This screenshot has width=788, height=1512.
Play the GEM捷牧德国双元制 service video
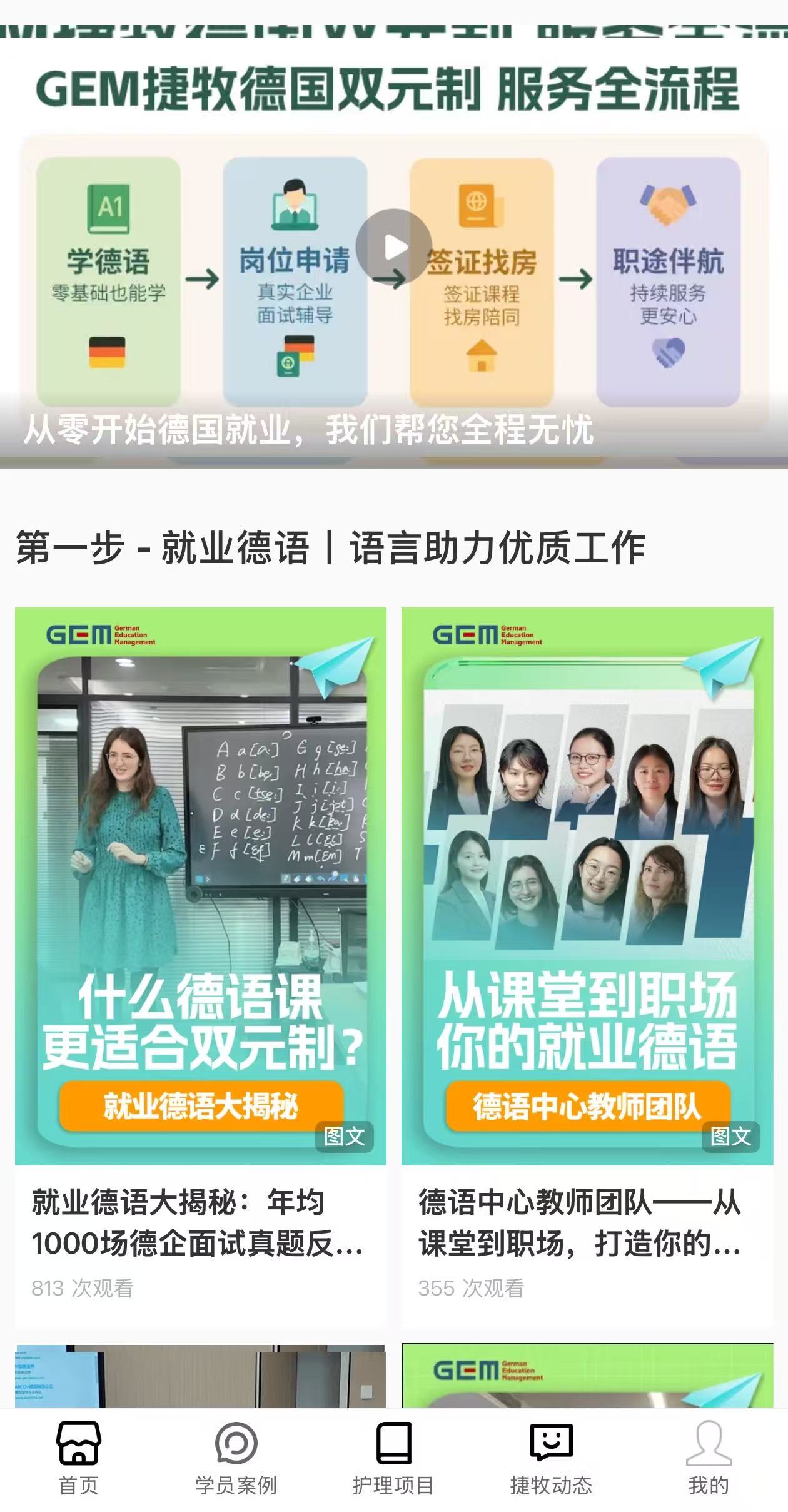(x=393, y=247)
